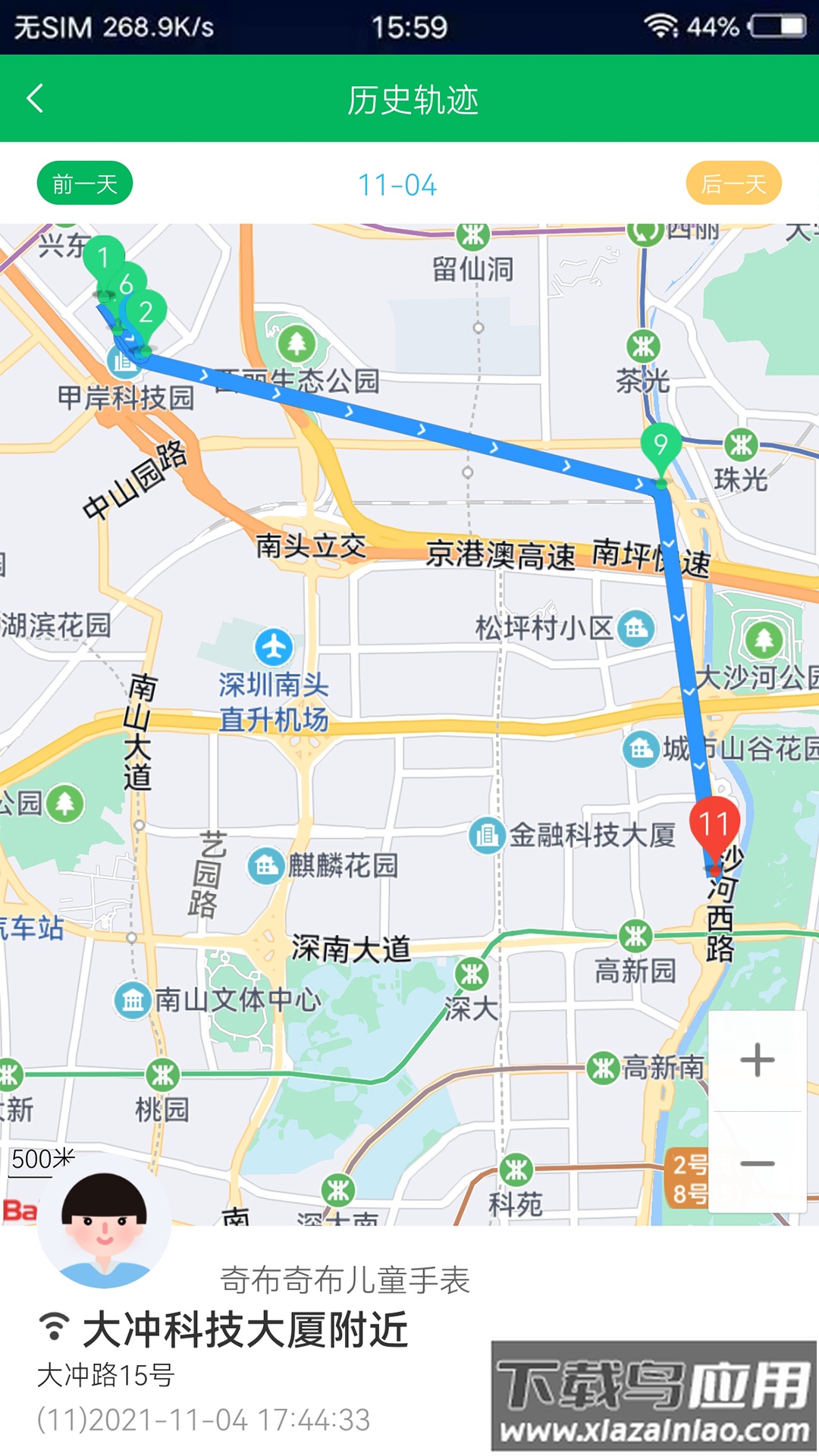
Task: Tap track marker 2 near 甲岸科技园
Action: point(146,311)
